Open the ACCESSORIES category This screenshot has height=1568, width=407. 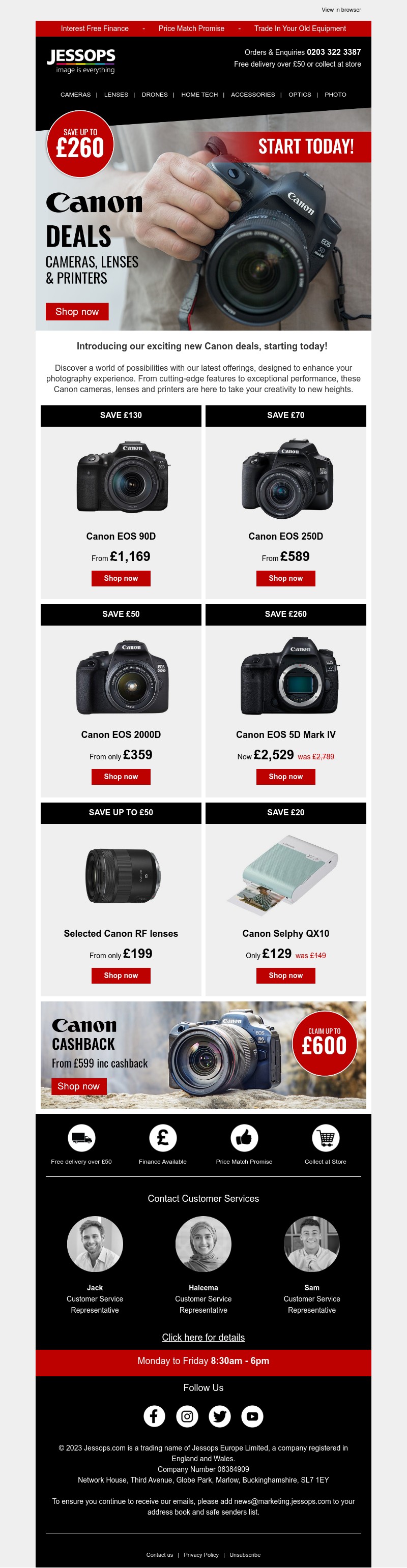[253, 95]
